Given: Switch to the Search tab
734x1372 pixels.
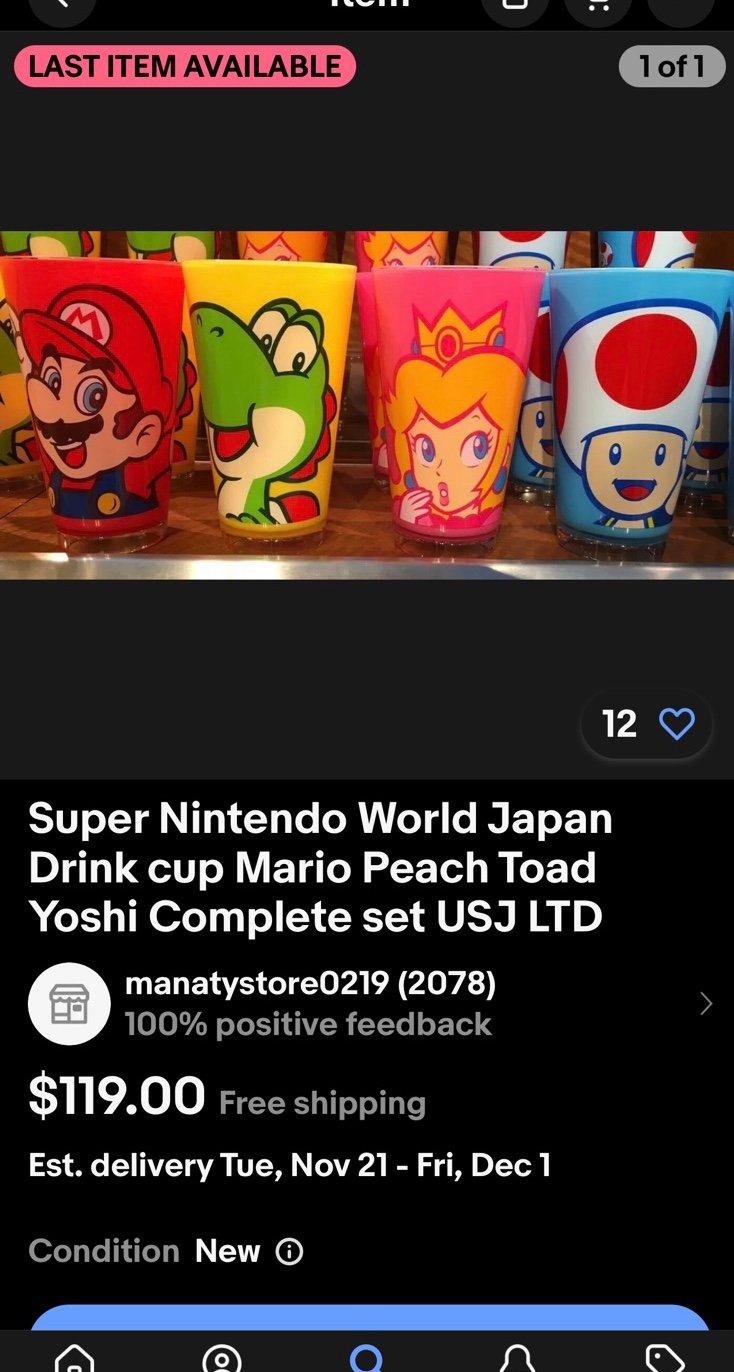Looking at the screenshot, I should (x=367, y=1358).
